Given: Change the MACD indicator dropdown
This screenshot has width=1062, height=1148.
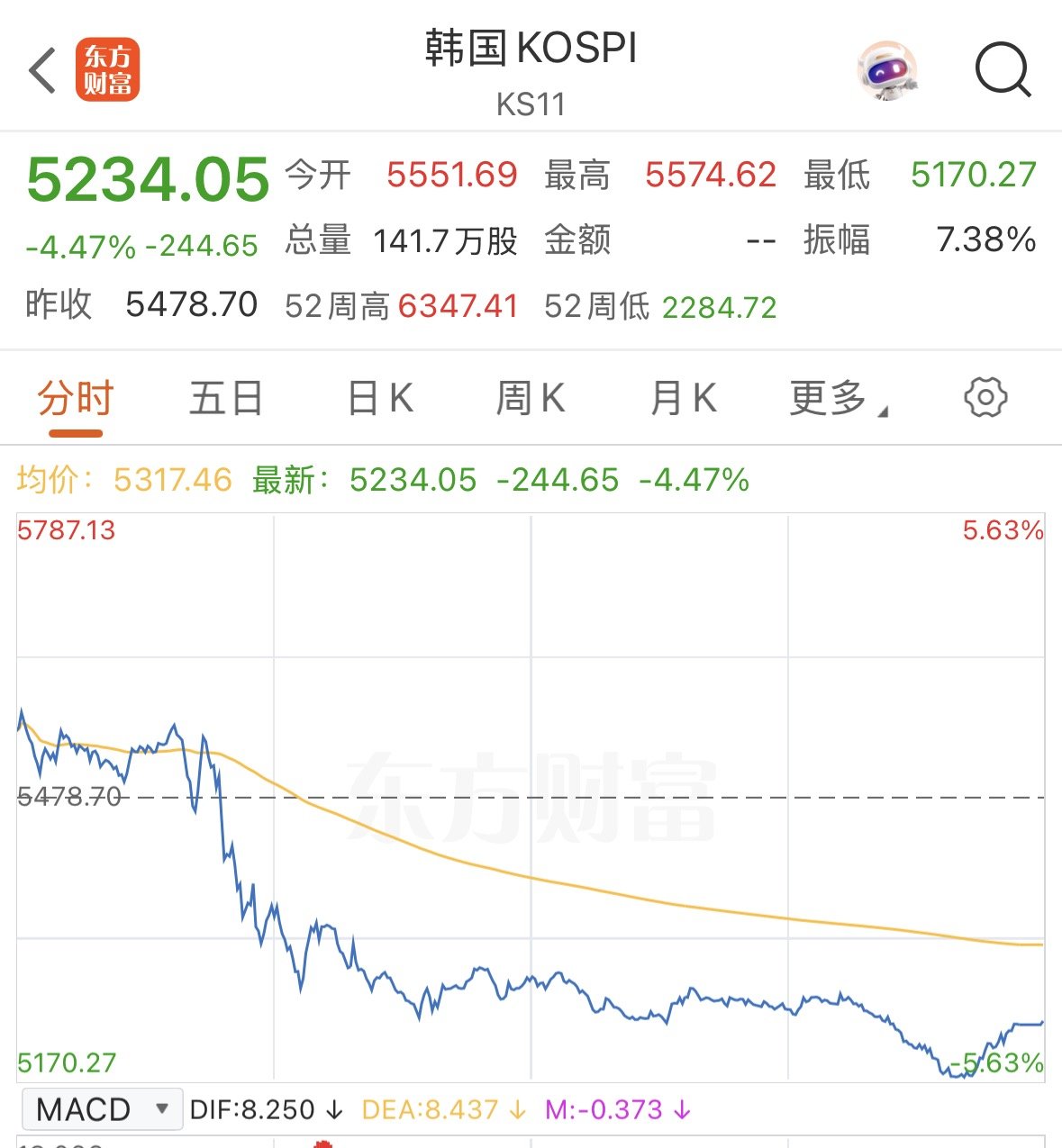Looking at the screenshot, I should tap(102, 1109).
